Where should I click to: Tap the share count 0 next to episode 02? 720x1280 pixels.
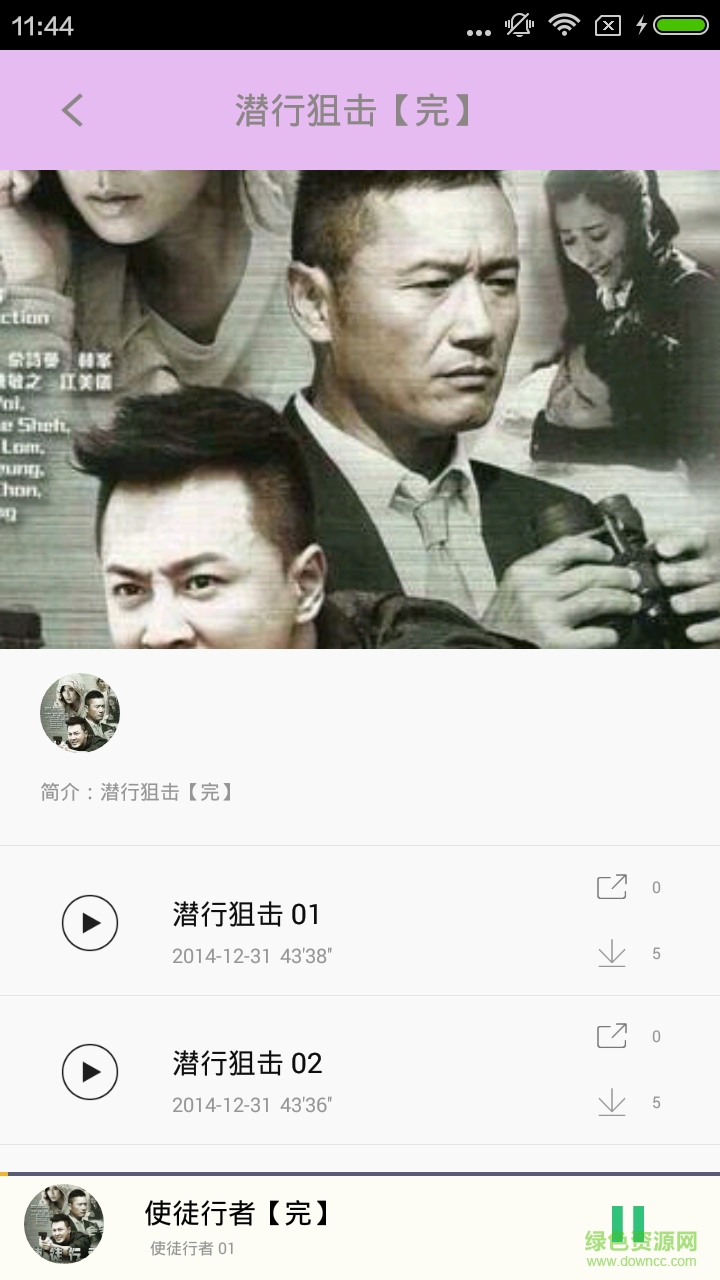click(x=656, y=1036)
